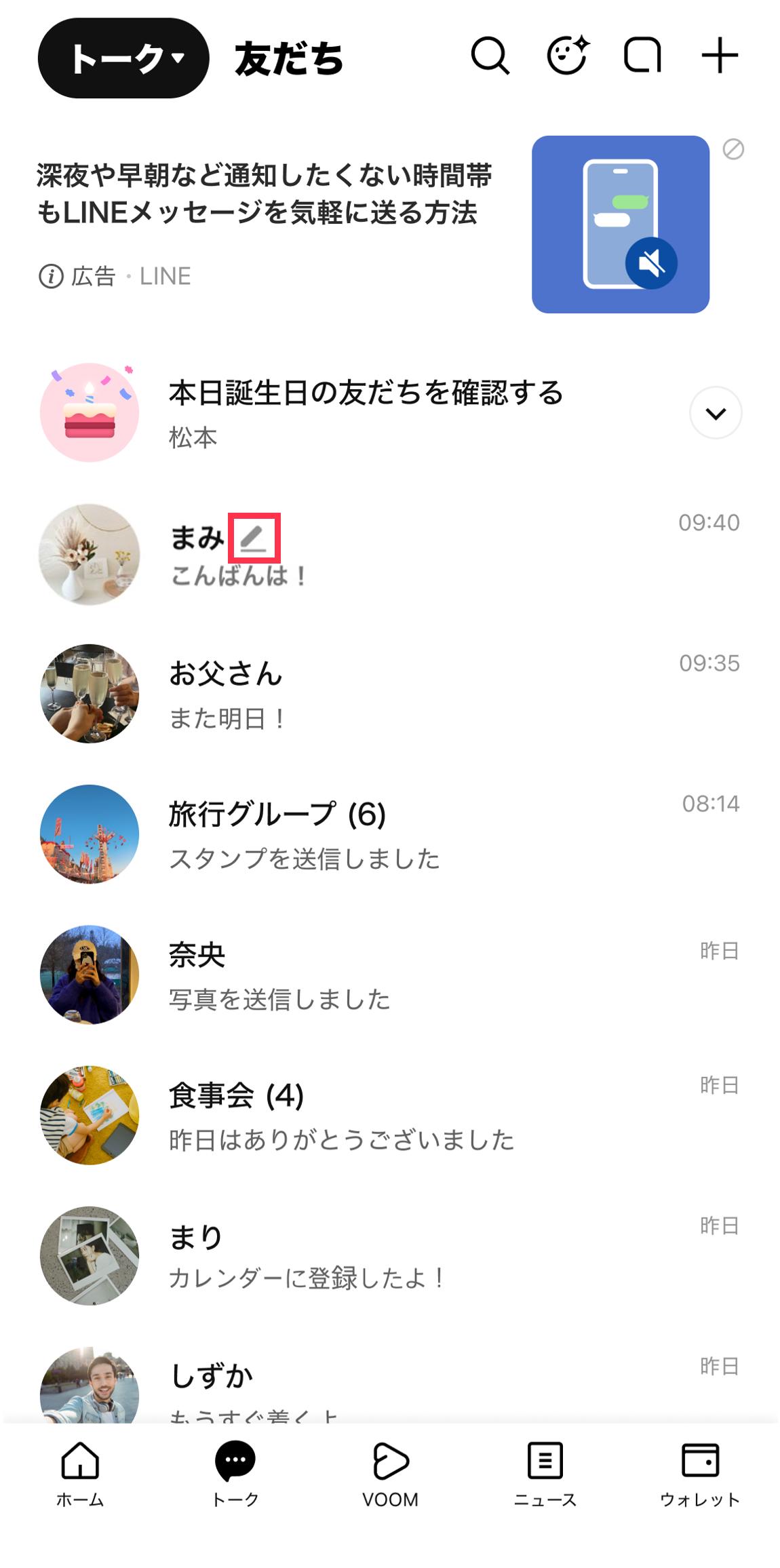Open the 食事会 group chat
The image size is (780, 1568).
(x=407, y=1115)
